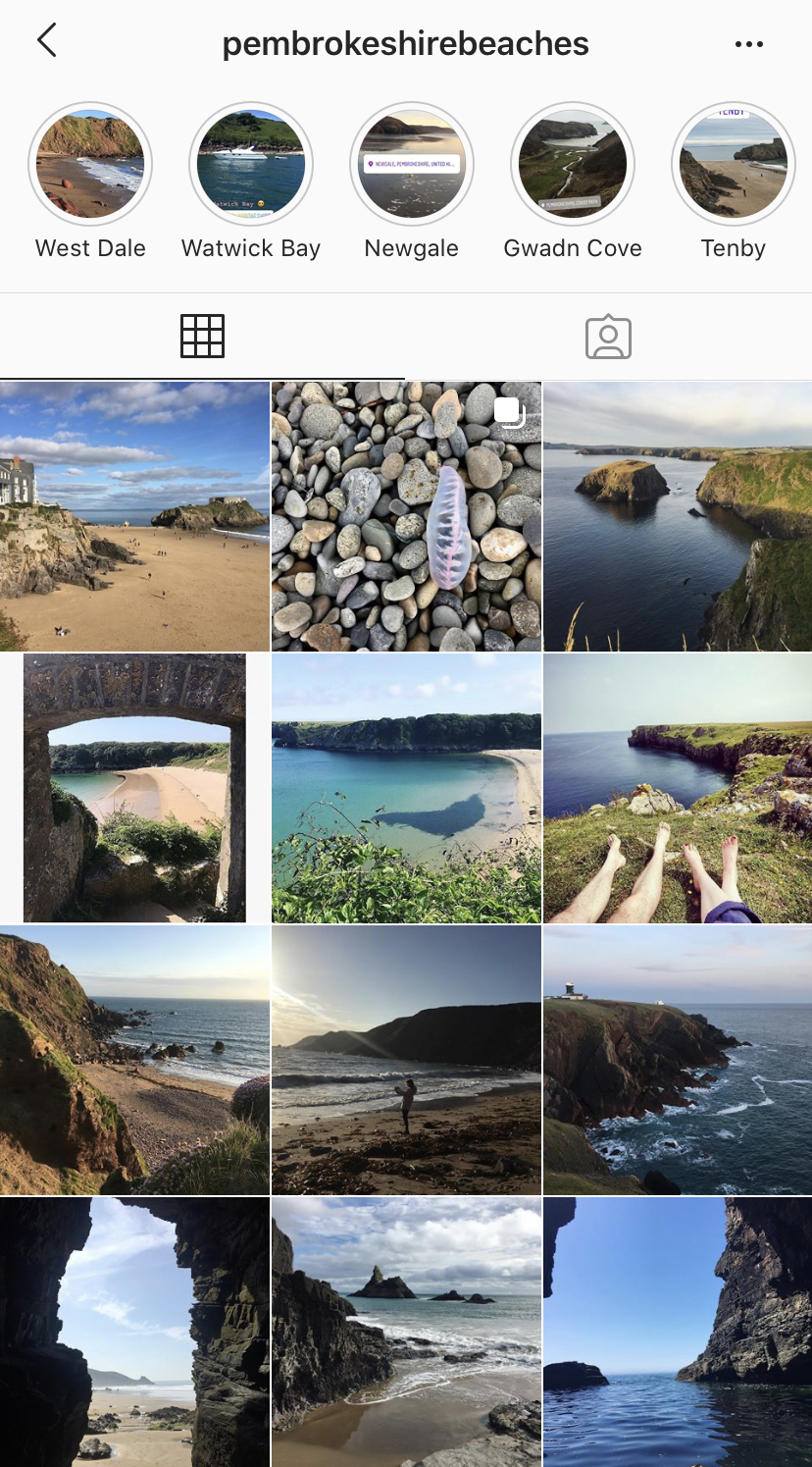The width and height of the screenshot is (812, 1467).
Task: Open the Tenby story highlight
Action: 733,165
